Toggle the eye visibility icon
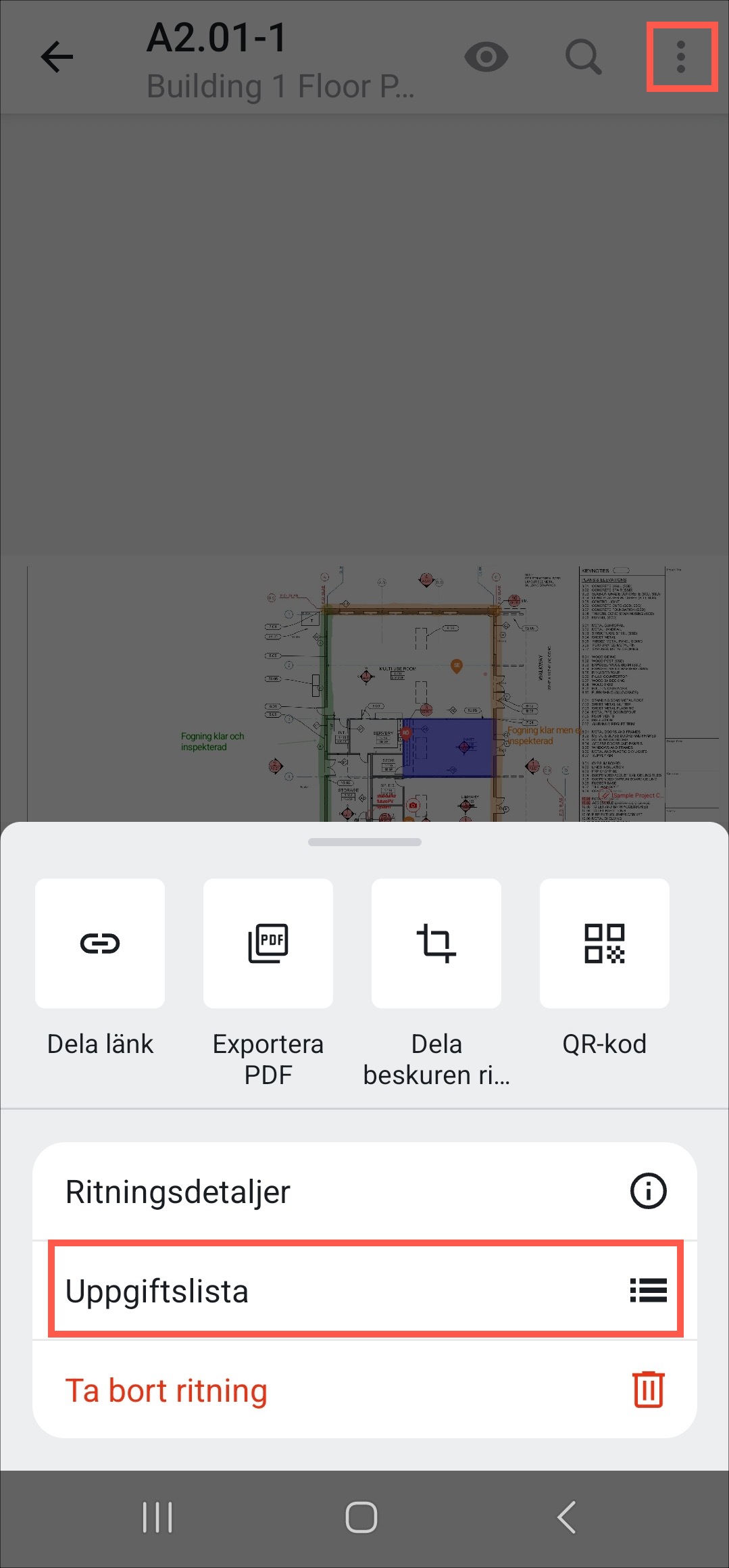Viewport: 729px width, 1568px height. pos(486,57)
